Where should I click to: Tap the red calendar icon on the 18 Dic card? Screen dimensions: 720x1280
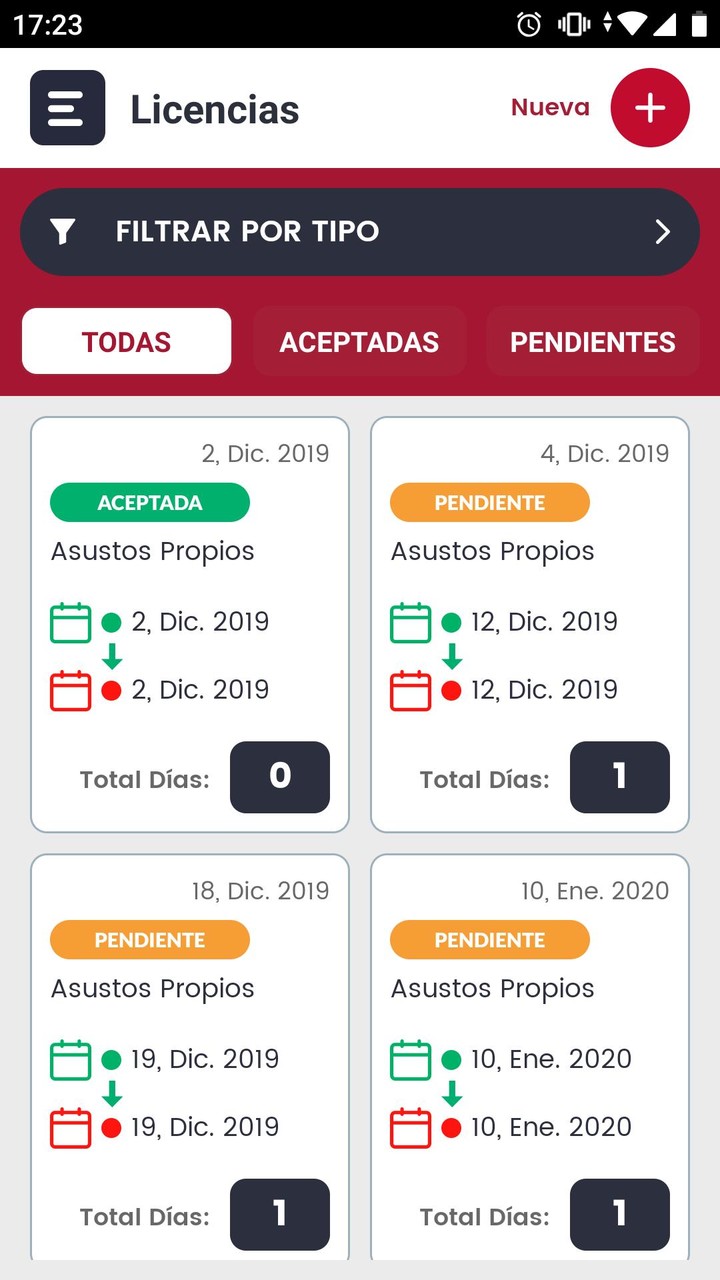click(x=70, y=1127)
